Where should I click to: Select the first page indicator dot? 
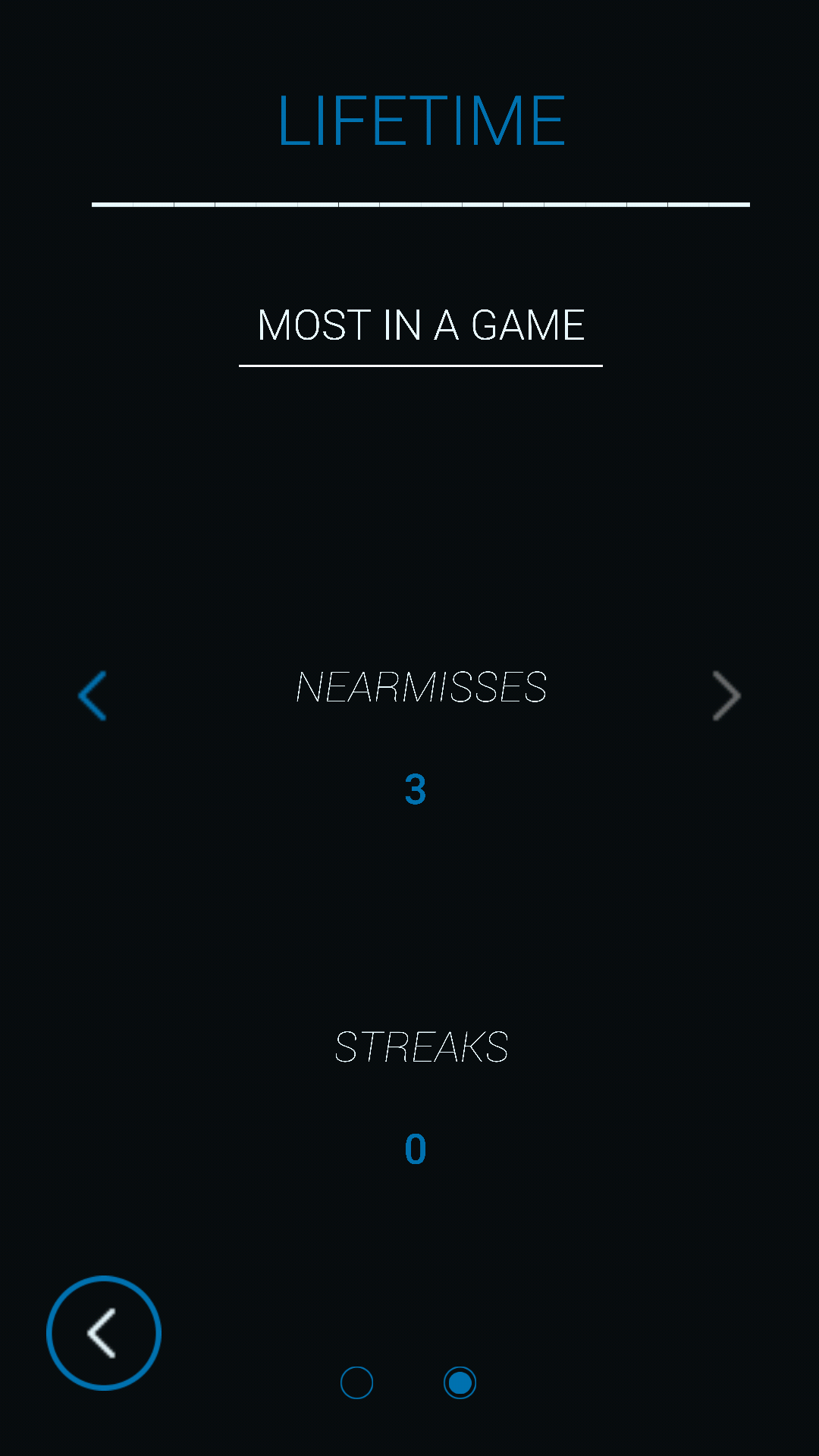tap(356, 1382)
